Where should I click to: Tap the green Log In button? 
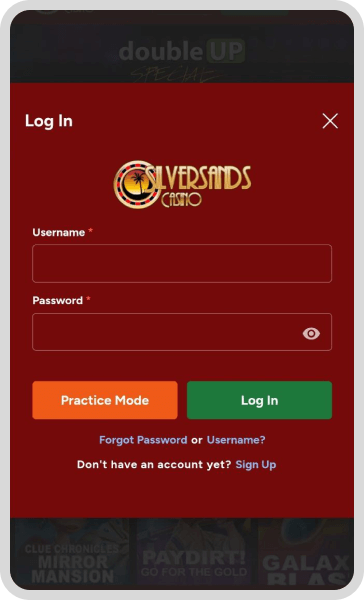click(259, 400)
